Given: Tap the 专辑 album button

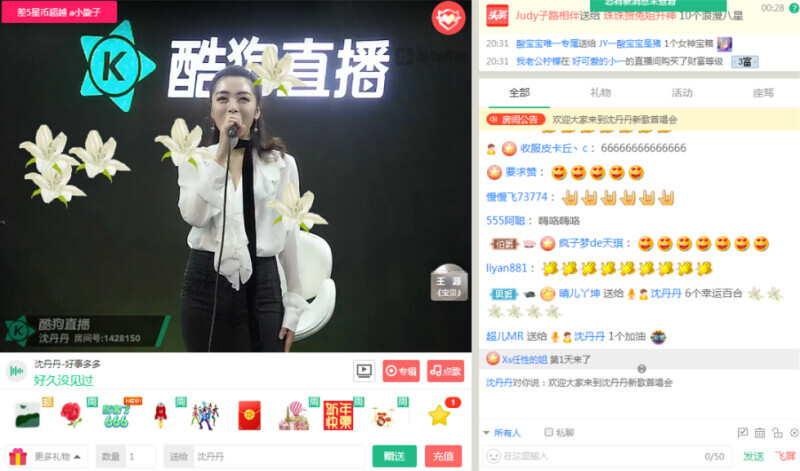Looking at the screenshot, I should click(x=401, y=371).
